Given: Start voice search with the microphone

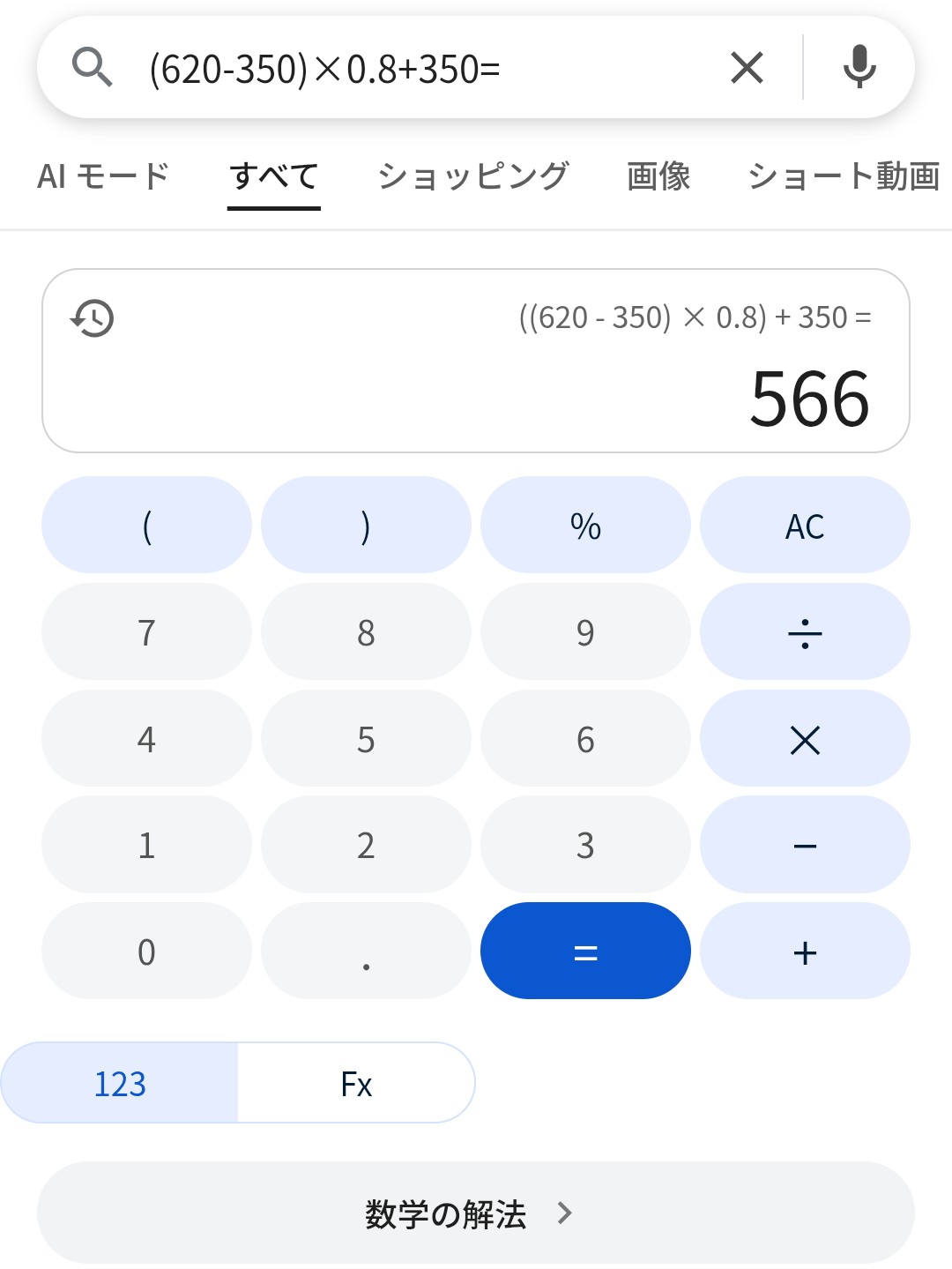Looking at the screenshot, I should point(859,68).
